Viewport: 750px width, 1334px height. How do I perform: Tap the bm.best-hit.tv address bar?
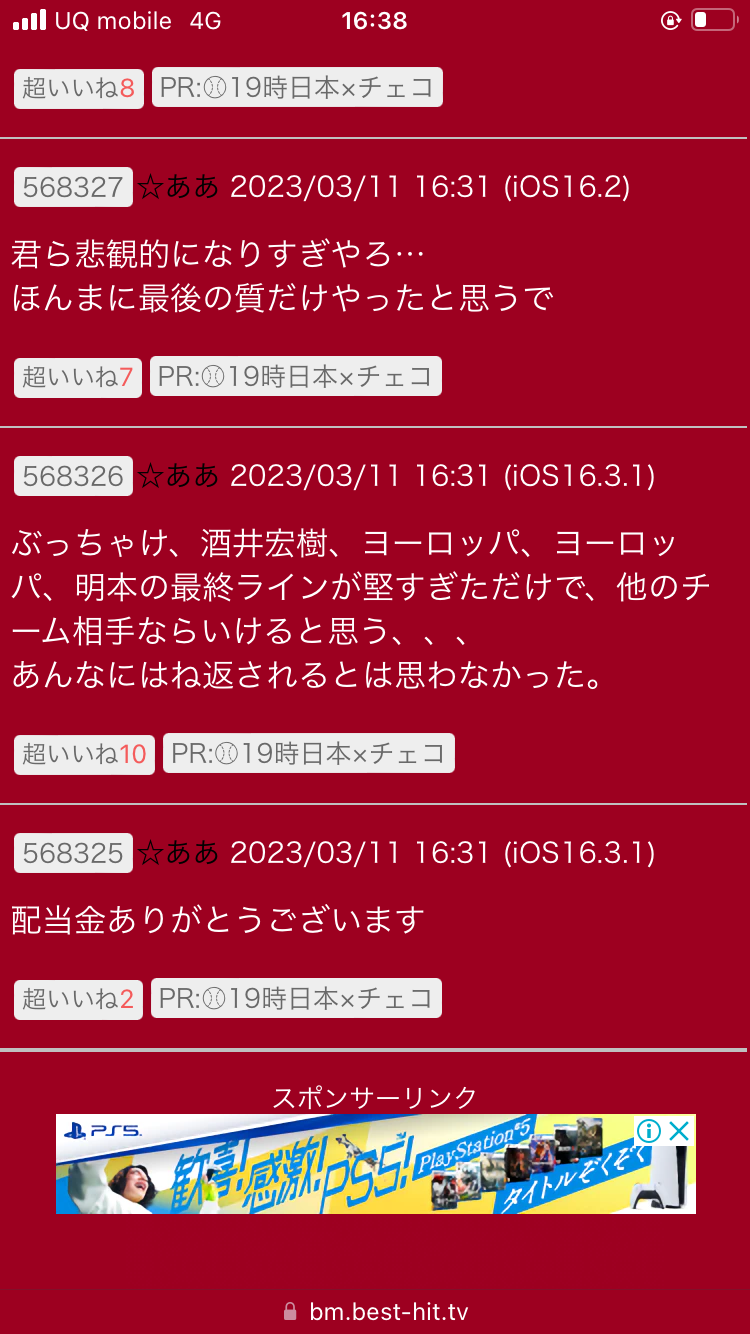point(376,1311)
